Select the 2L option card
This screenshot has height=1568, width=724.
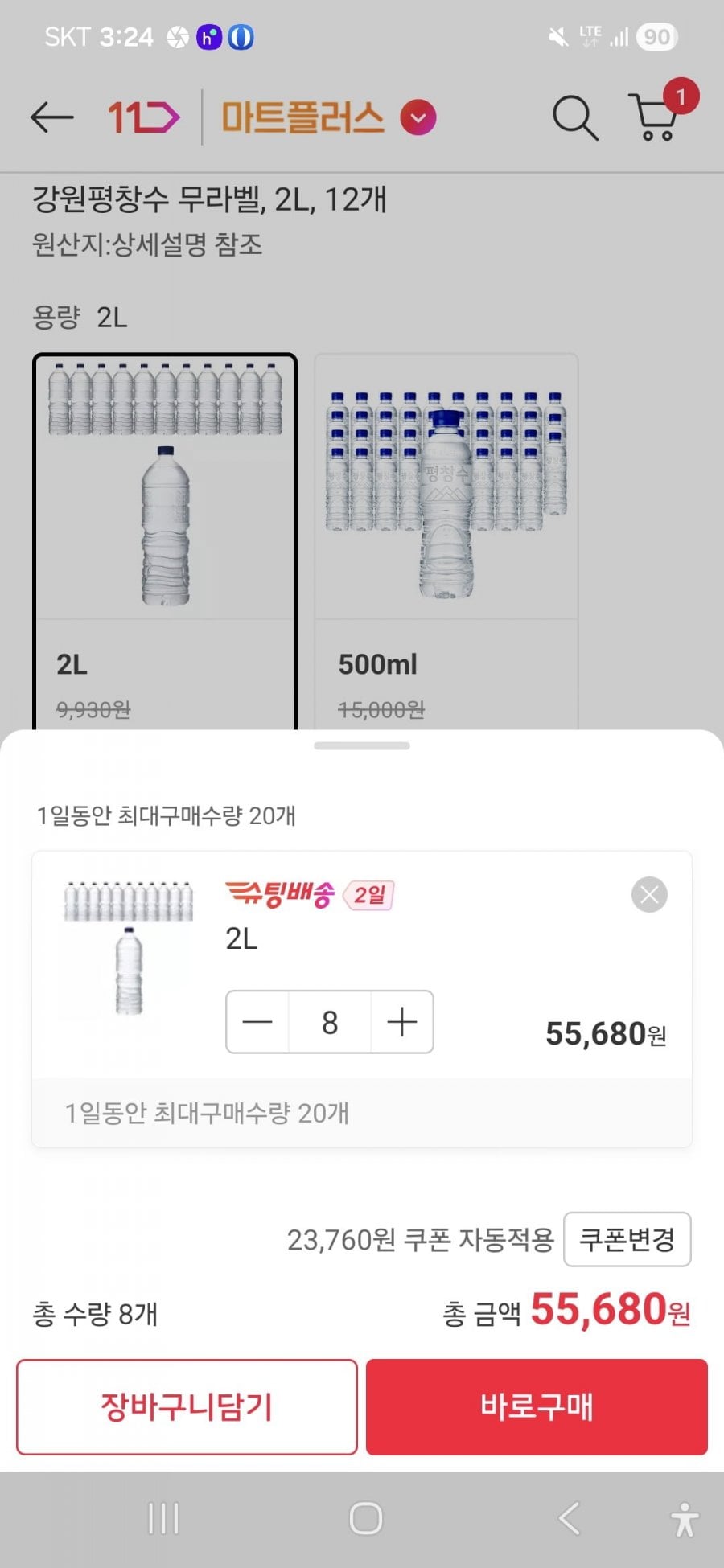(165, 539)
